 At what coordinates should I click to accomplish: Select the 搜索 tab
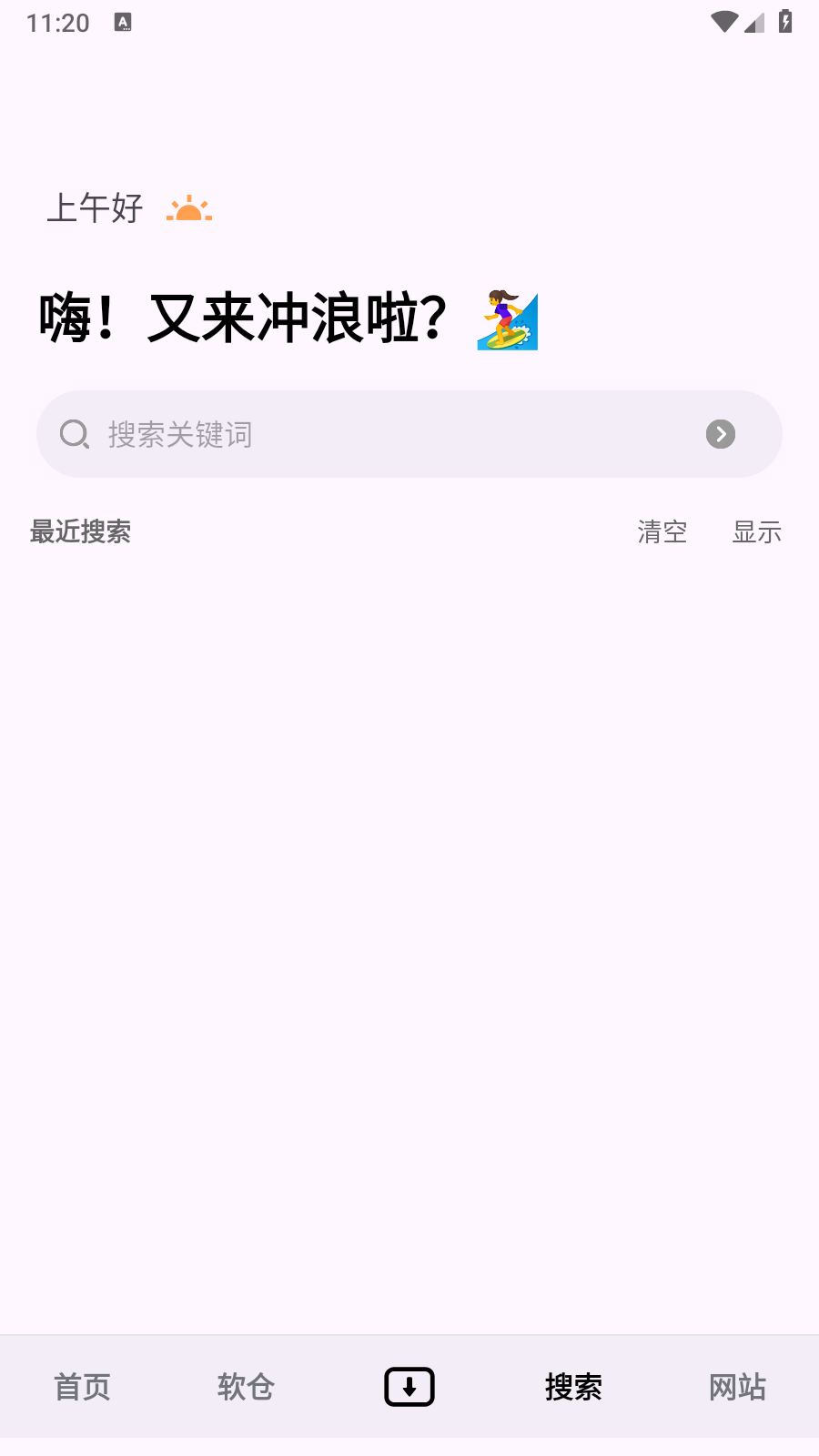[572, 1386]
